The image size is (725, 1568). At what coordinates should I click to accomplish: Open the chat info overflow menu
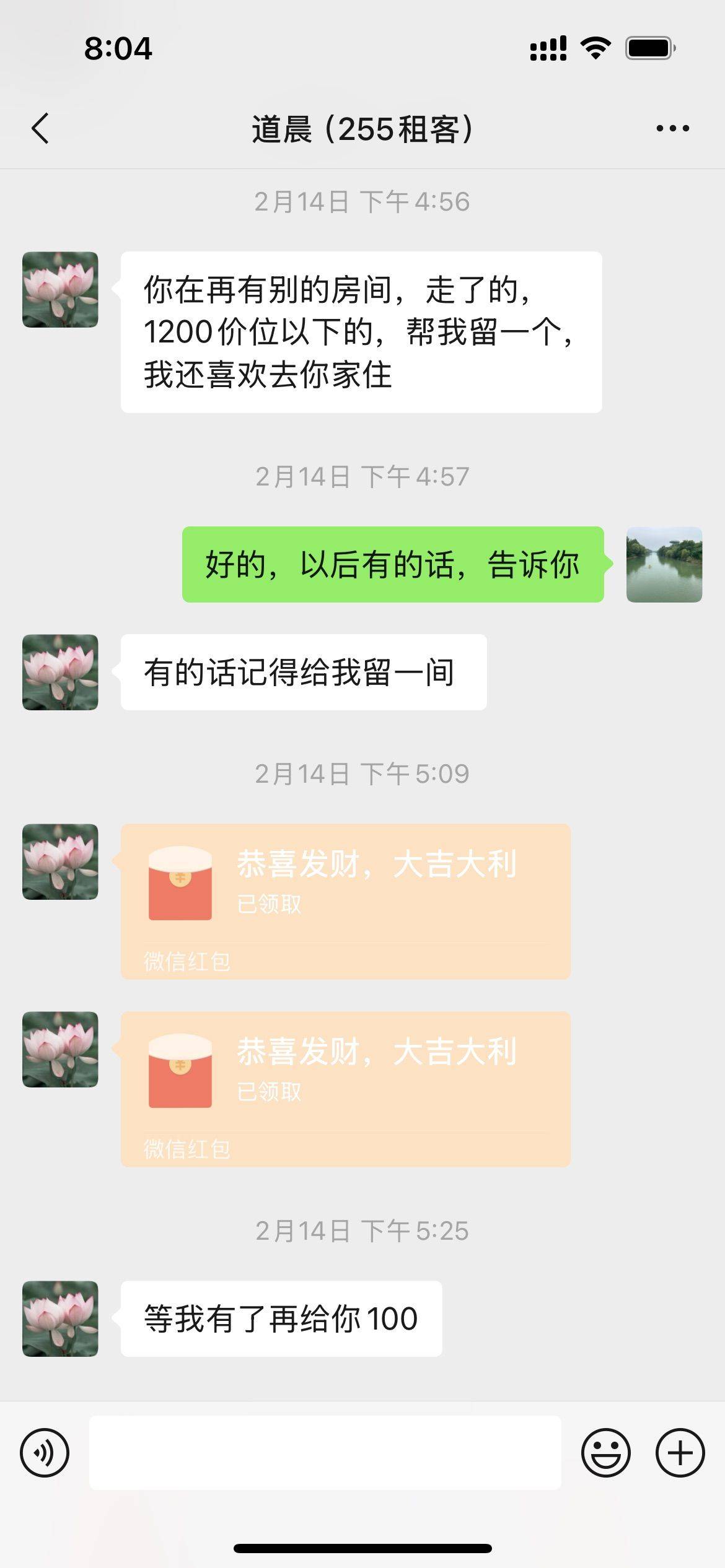coord(672,129)
